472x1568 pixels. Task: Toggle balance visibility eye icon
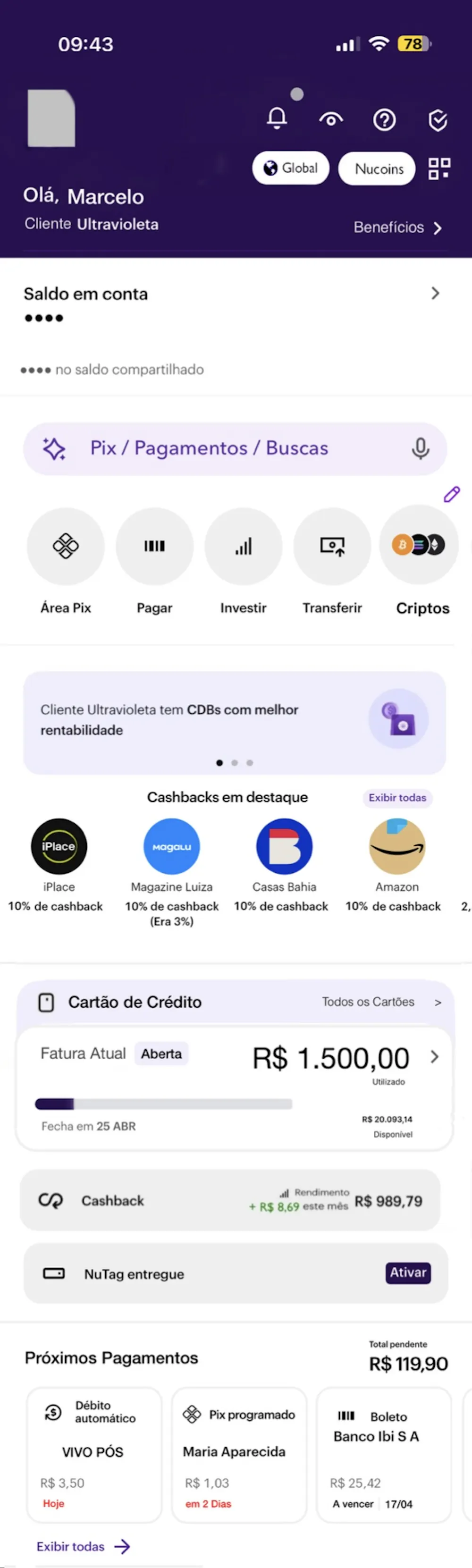click(x=331, y=119)
